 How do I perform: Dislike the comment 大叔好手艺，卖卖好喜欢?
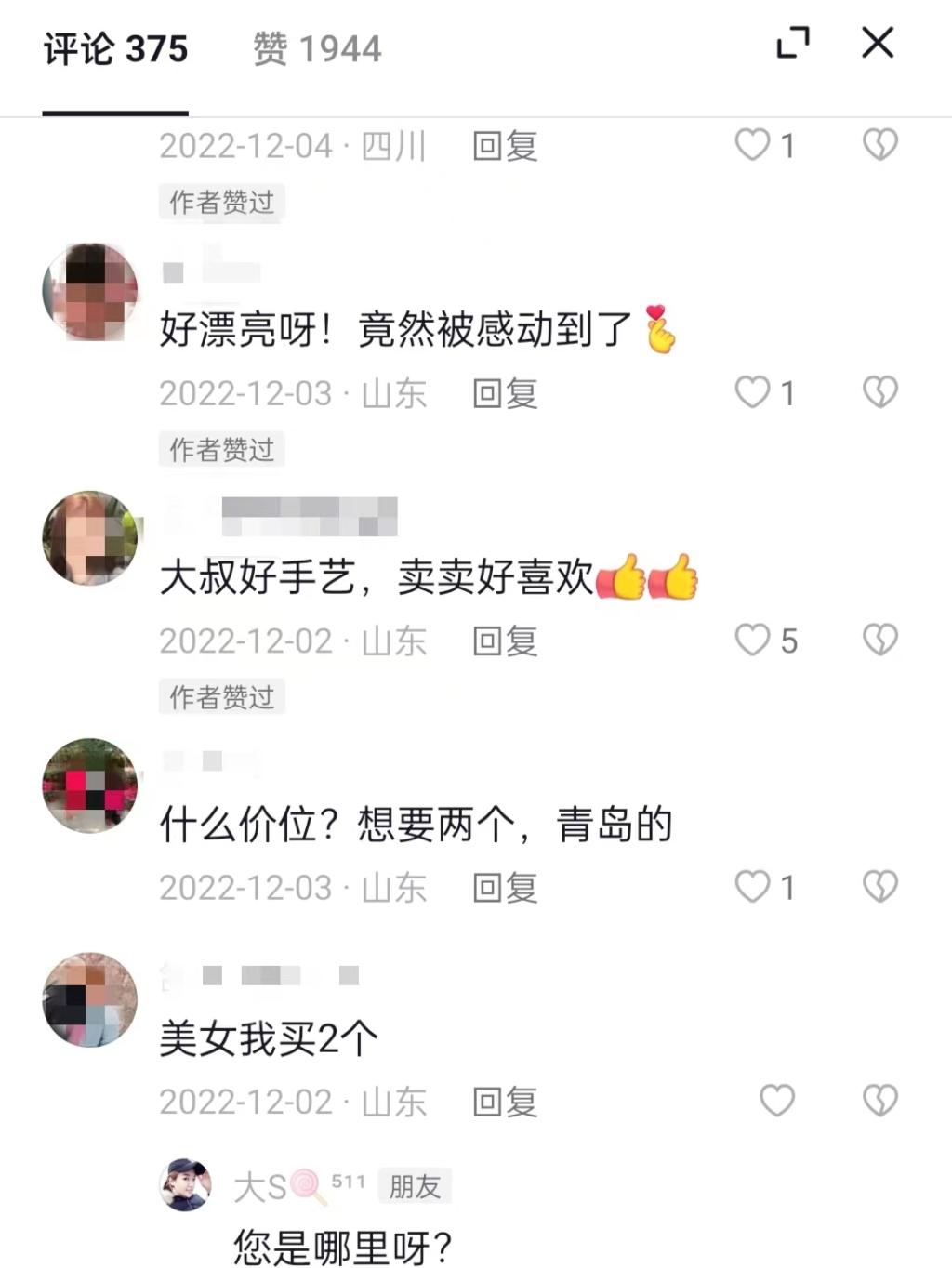pyautogui.click(x=879, y=640)
